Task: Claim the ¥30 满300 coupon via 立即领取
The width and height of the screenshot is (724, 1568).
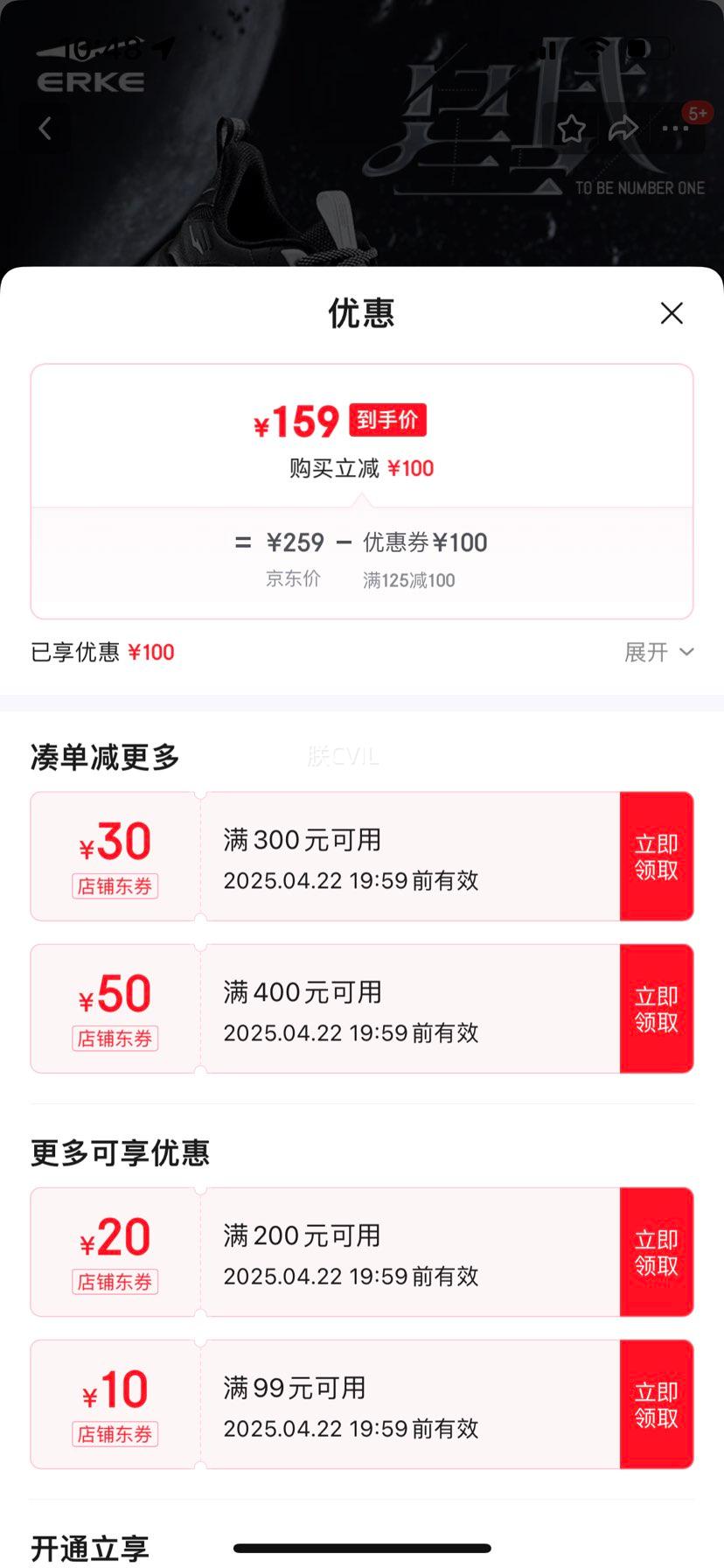Action: (x=657, y=856)
